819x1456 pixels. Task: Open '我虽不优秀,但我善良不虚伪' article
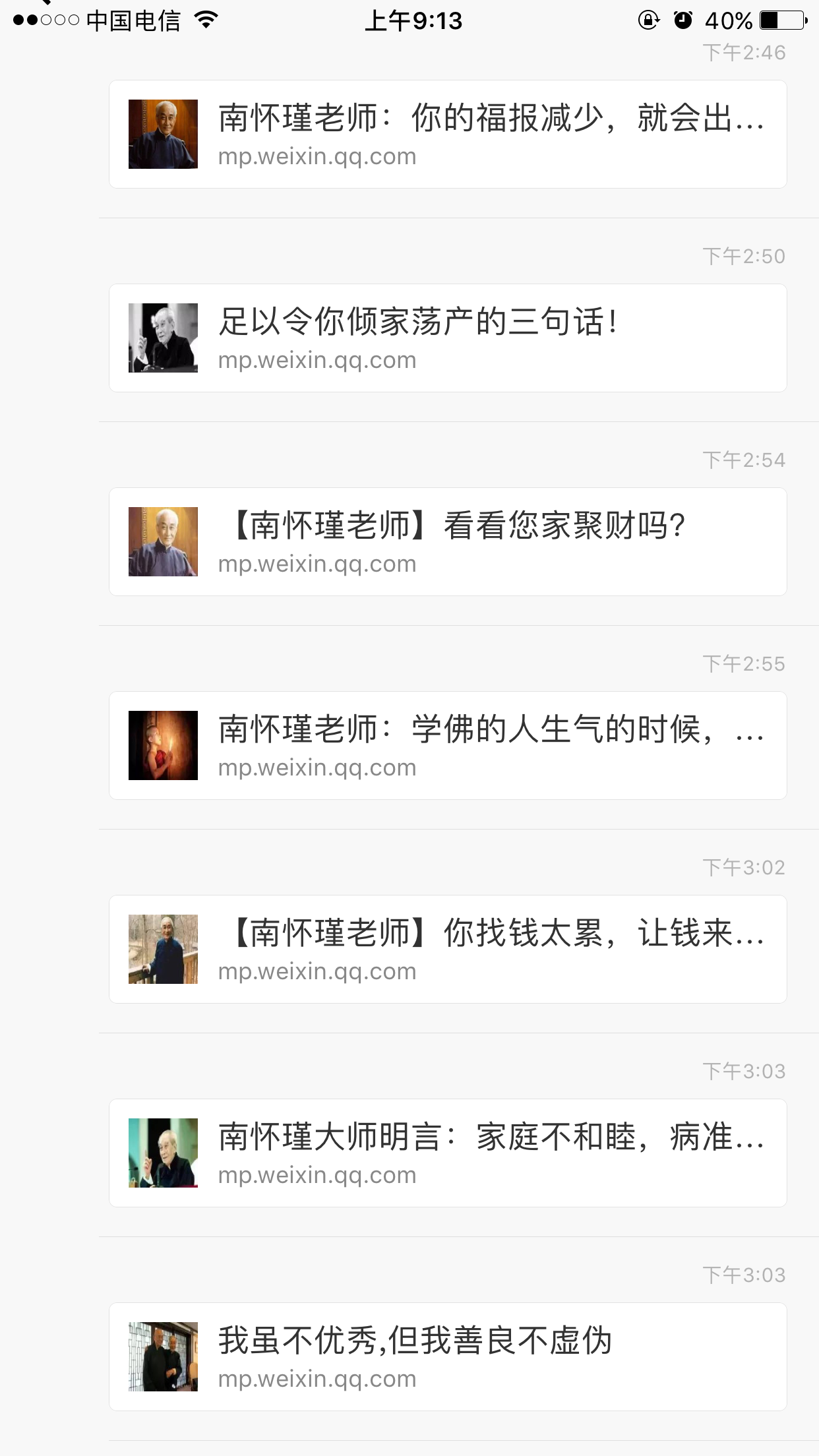point(448,1357)
